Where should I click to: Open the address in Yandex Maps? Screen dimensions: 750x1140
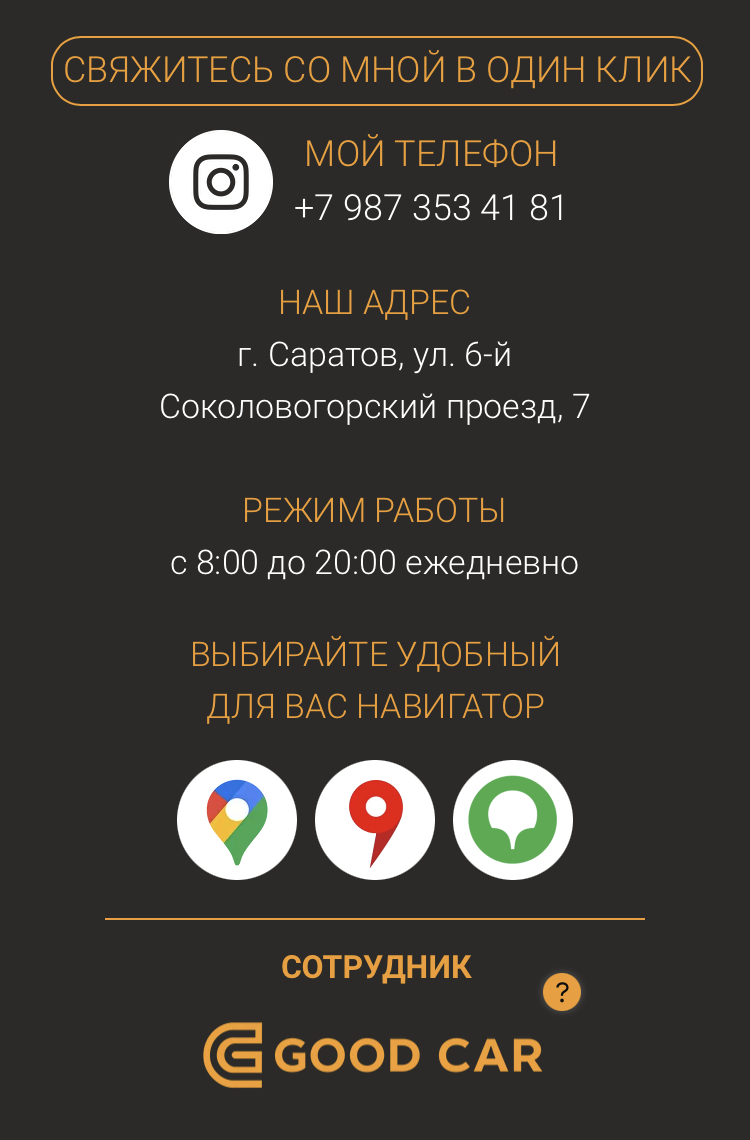[375, 820]
